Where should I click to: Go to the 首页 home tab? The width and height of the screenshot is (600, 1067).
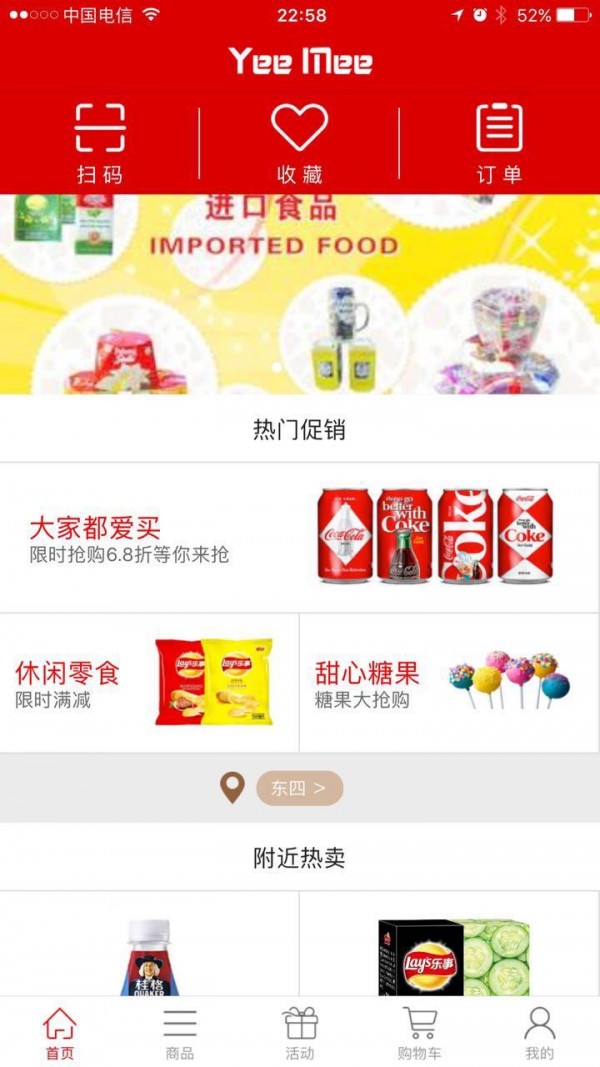pos(60,1032)
